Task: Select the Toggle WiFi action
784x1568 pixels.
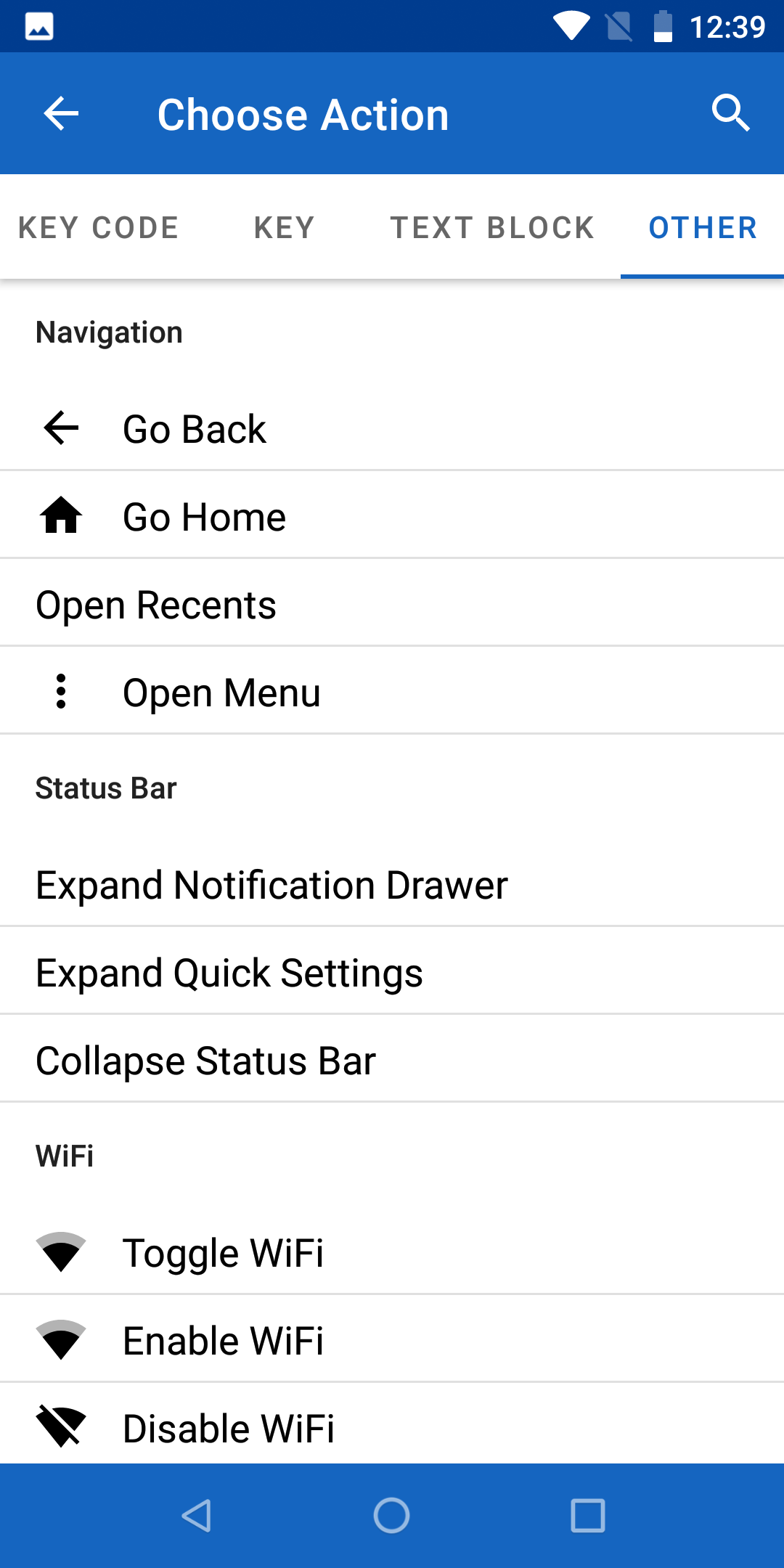Action: click(x=392, y=1252)
